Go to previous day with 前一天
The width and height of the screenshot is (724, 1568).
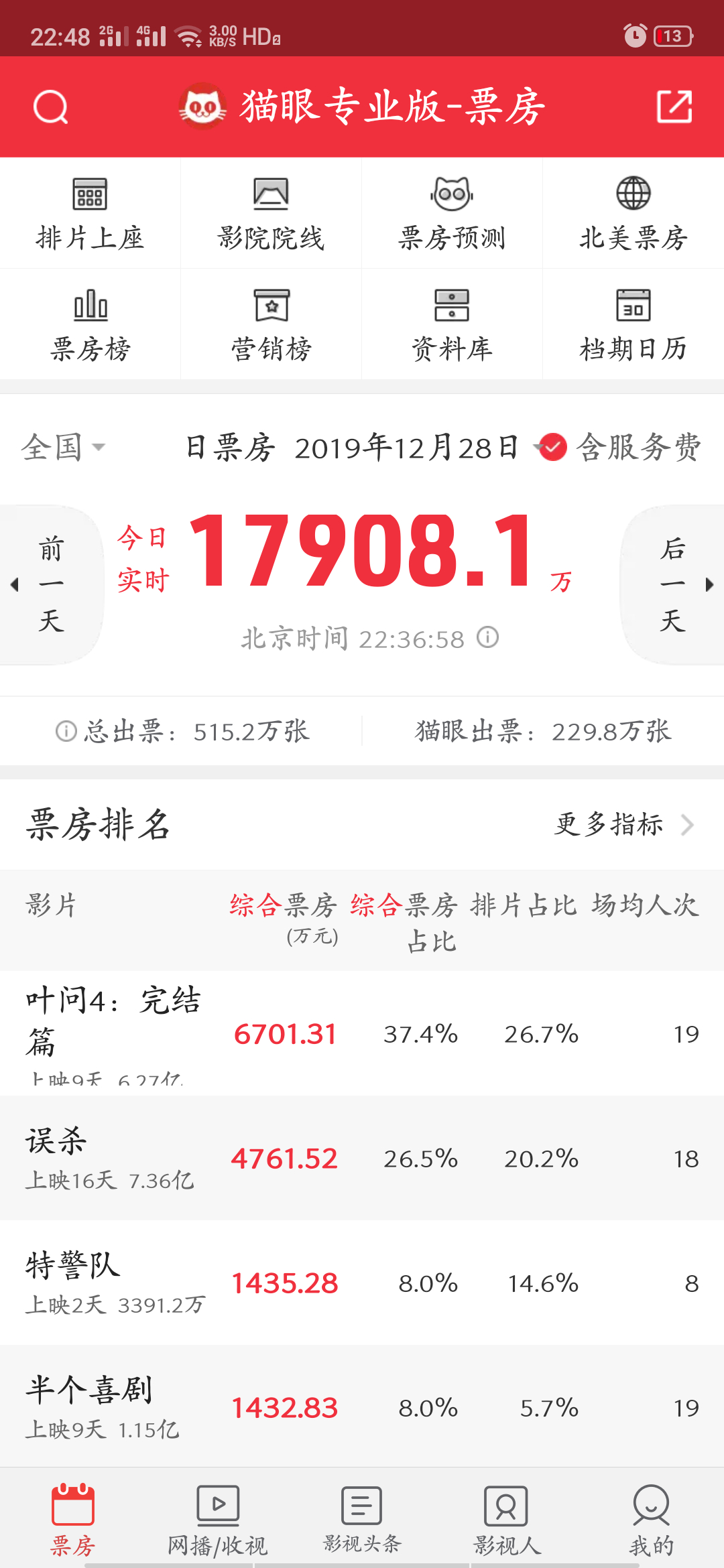[52, 584]
